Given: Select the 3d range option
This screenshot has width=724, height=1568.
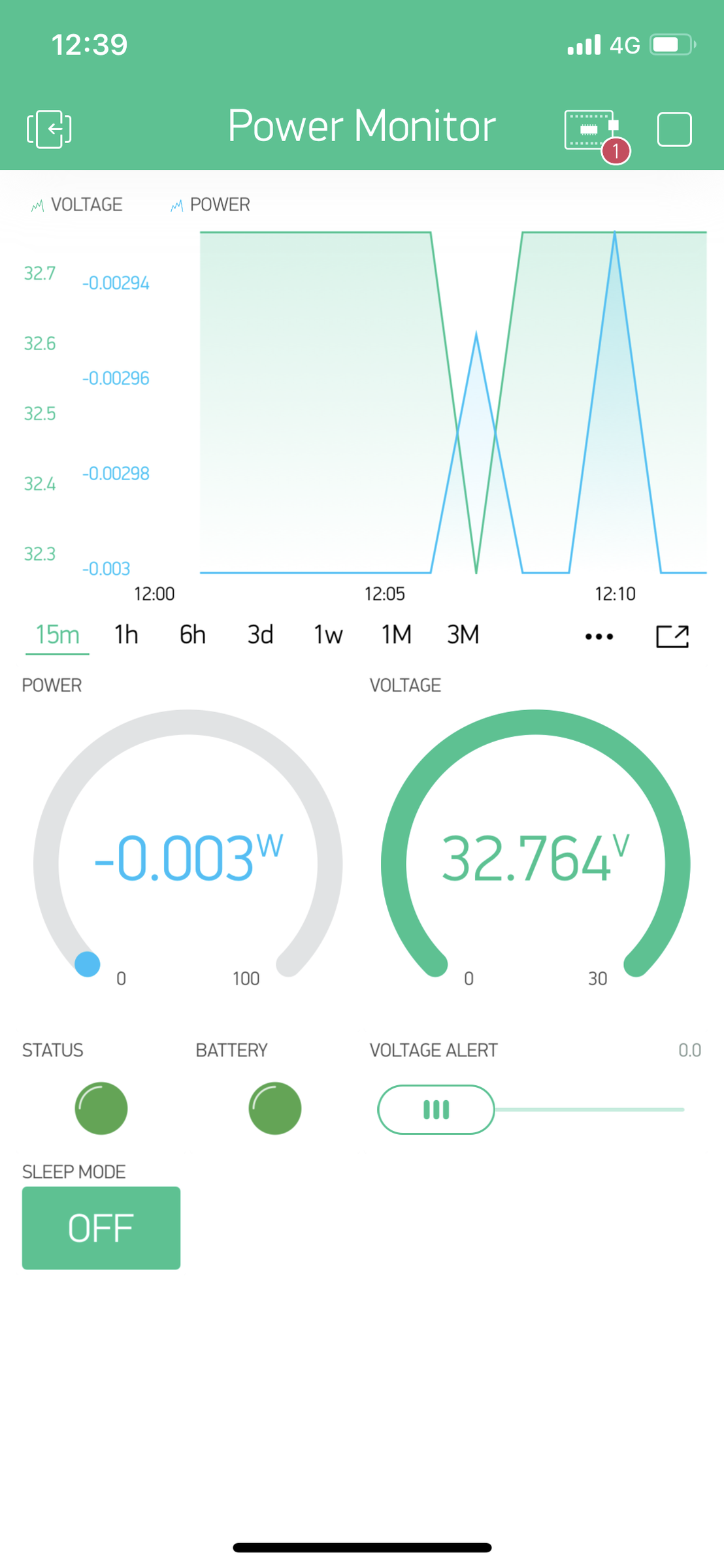Looking at the screenshot, I should pos(259,634).
